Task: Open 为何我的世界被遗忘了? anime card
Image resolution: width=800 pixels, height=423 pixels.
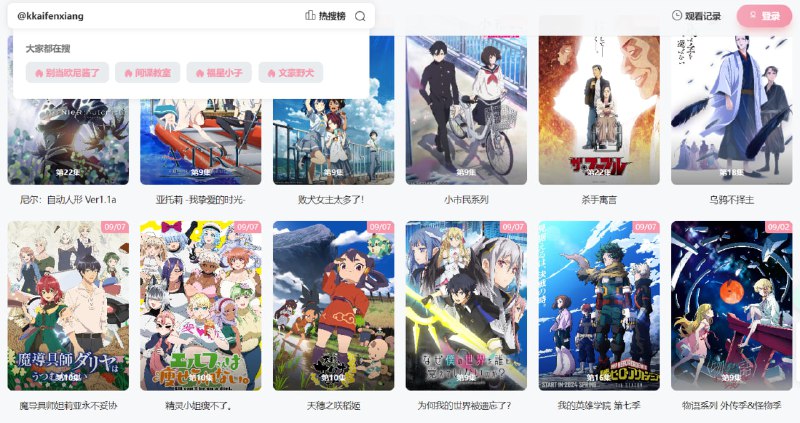Action: point(466,305)
